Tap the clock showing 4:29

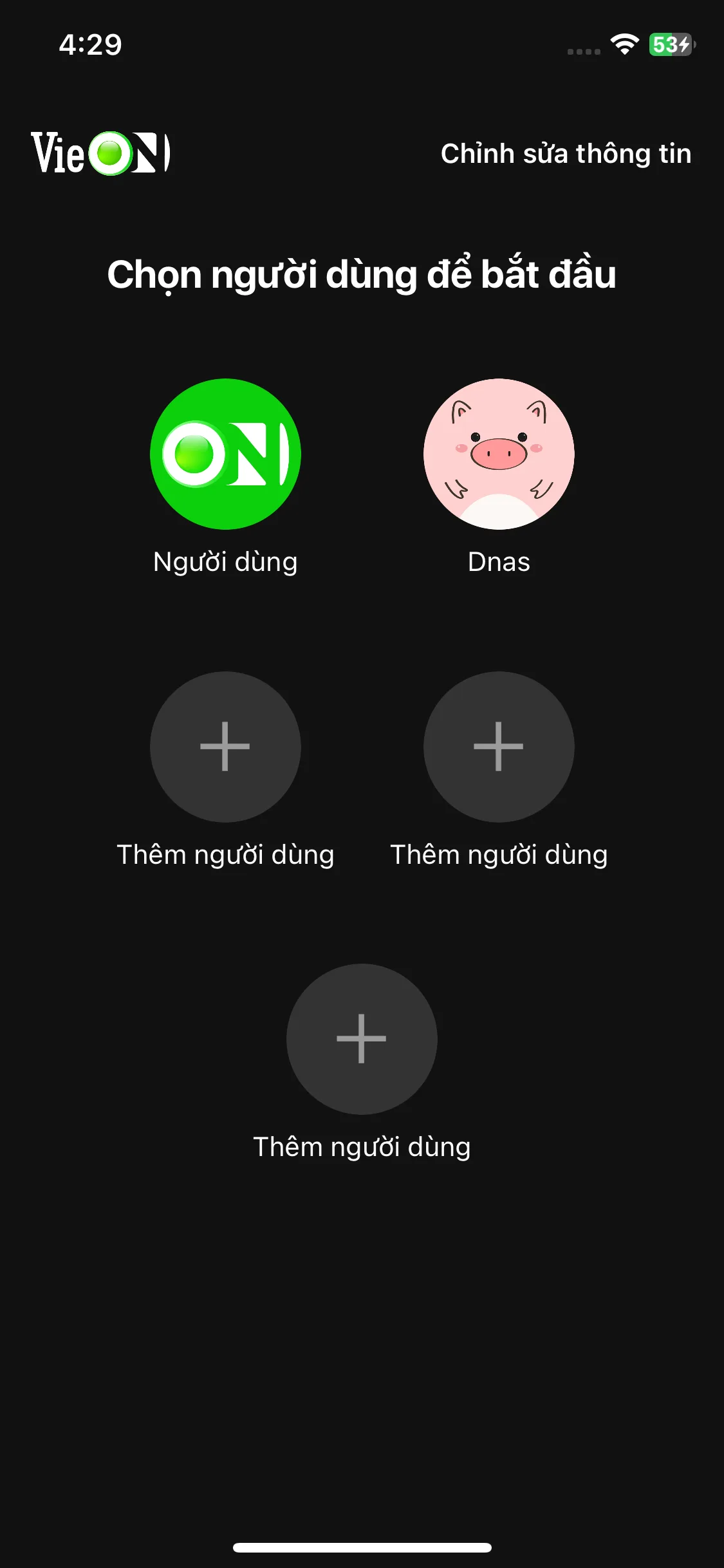[x=89, y=45]
